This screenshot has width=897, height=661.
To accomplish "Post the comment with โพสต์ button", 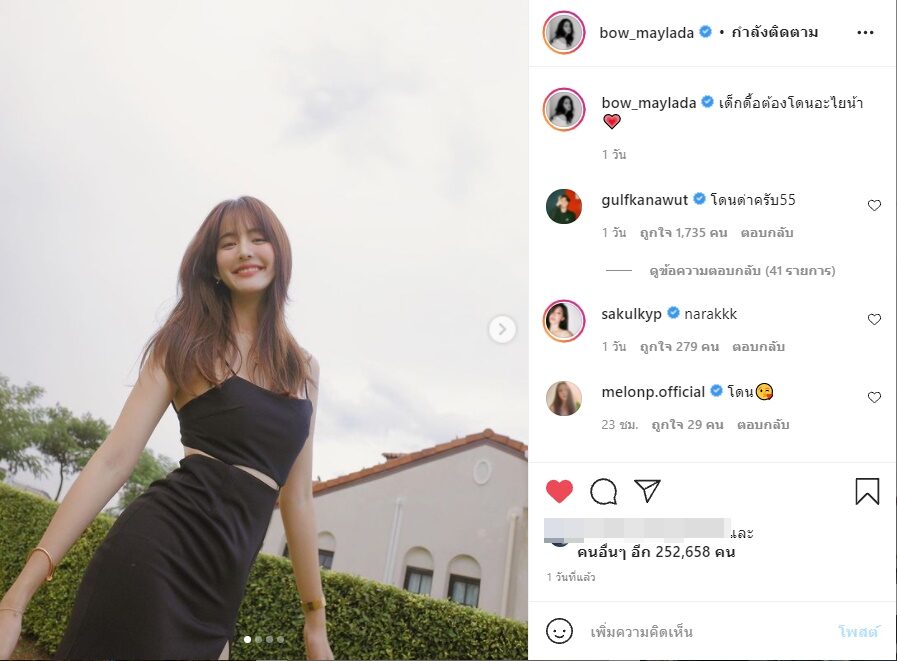I will click(858, 632).
